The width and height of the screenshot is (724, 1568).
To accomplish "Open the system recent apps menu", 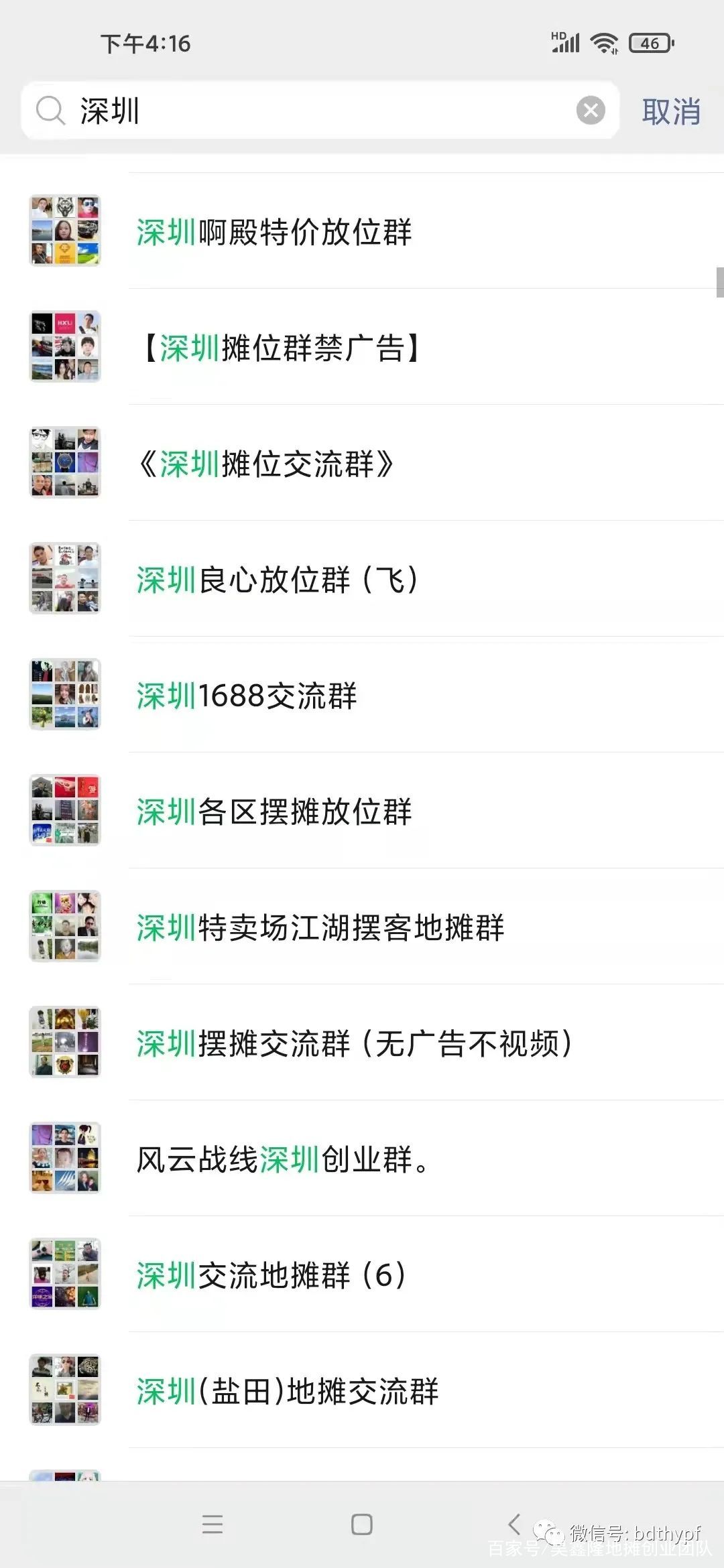I will click(213, 1524).
